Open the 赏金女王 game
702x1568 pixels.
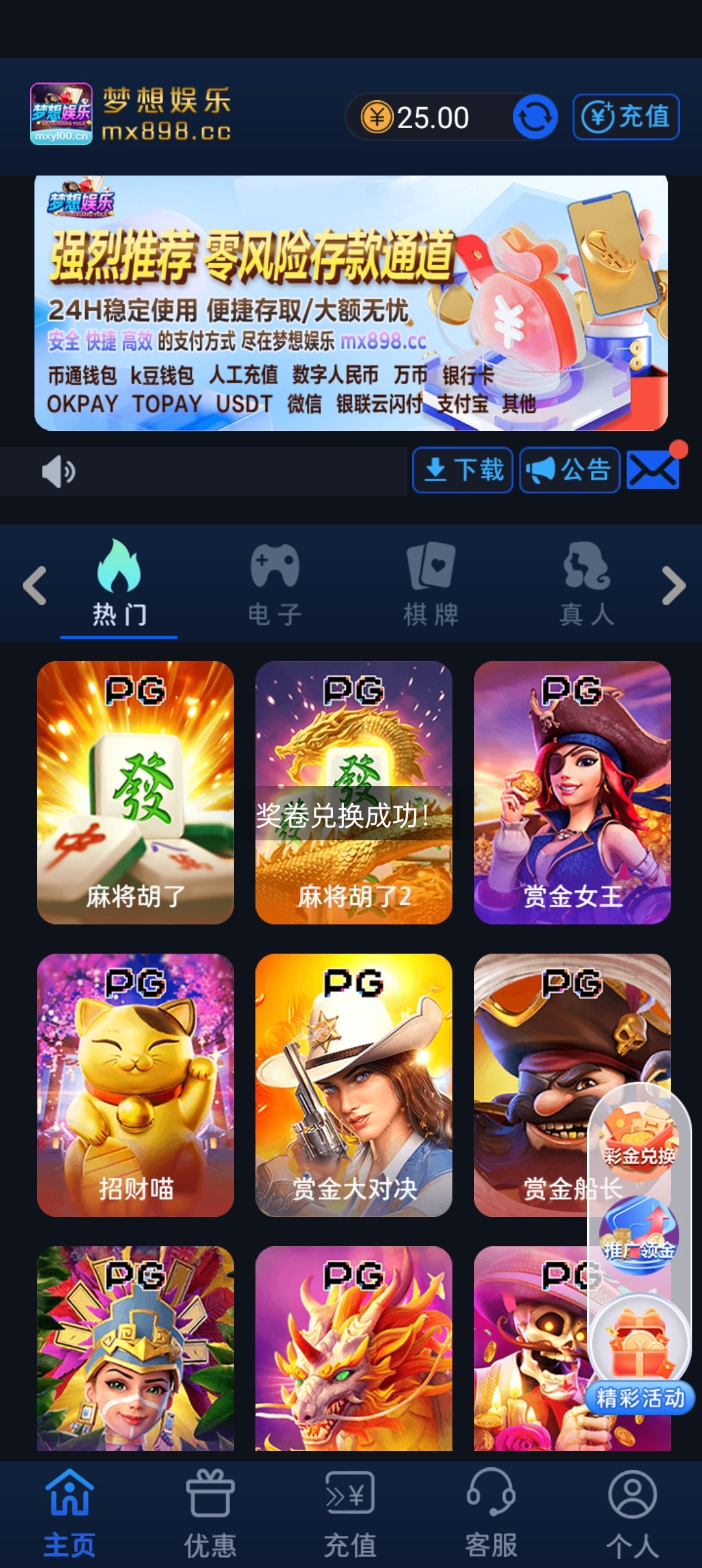click(572, 792)
